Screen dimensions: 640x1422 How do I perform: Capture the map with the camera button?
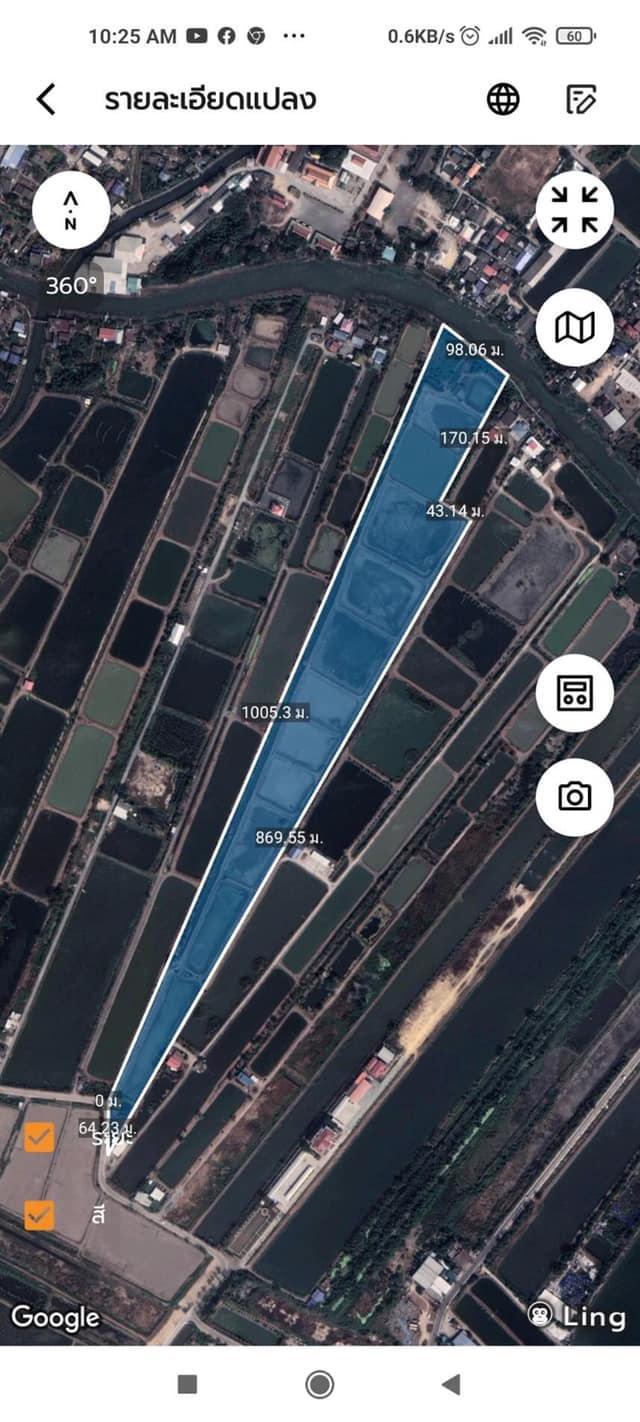(x=575, y=796)
